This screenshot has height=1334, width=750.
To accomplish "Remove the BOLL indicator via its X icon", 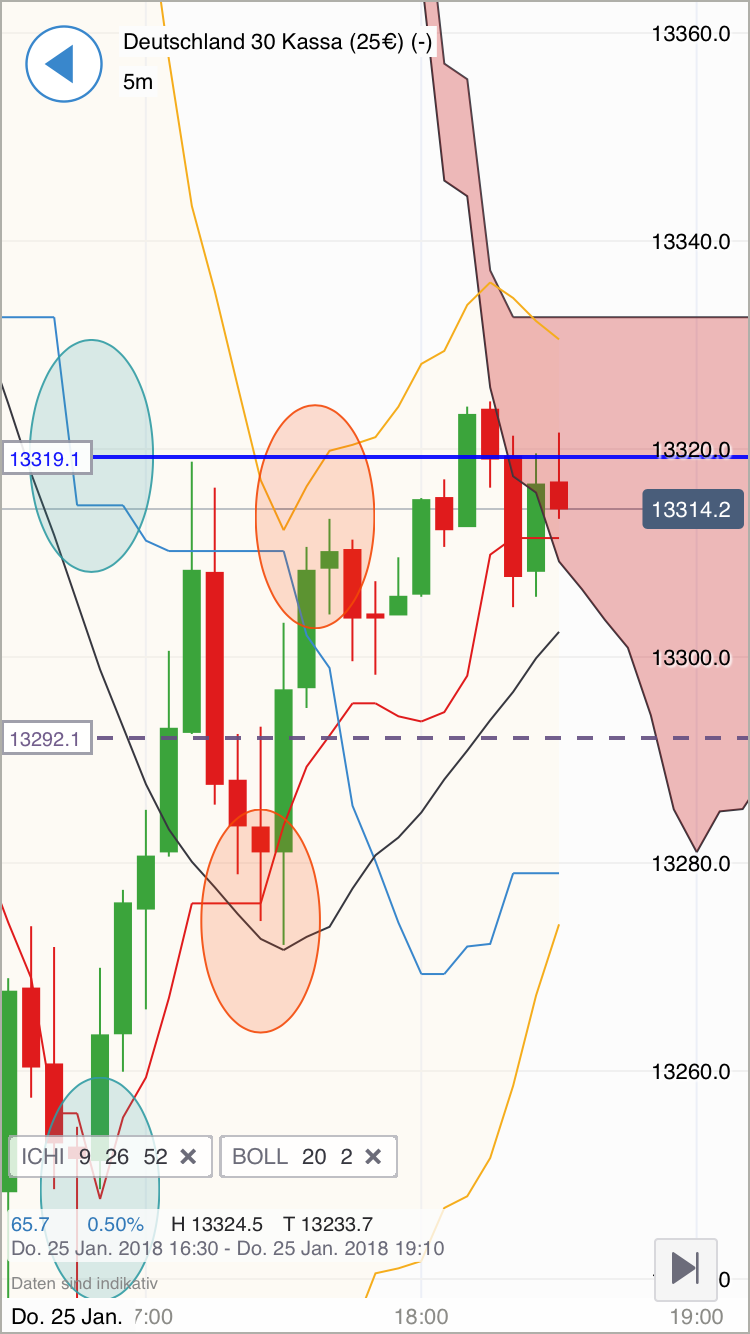I will (x=374, y=1156).
